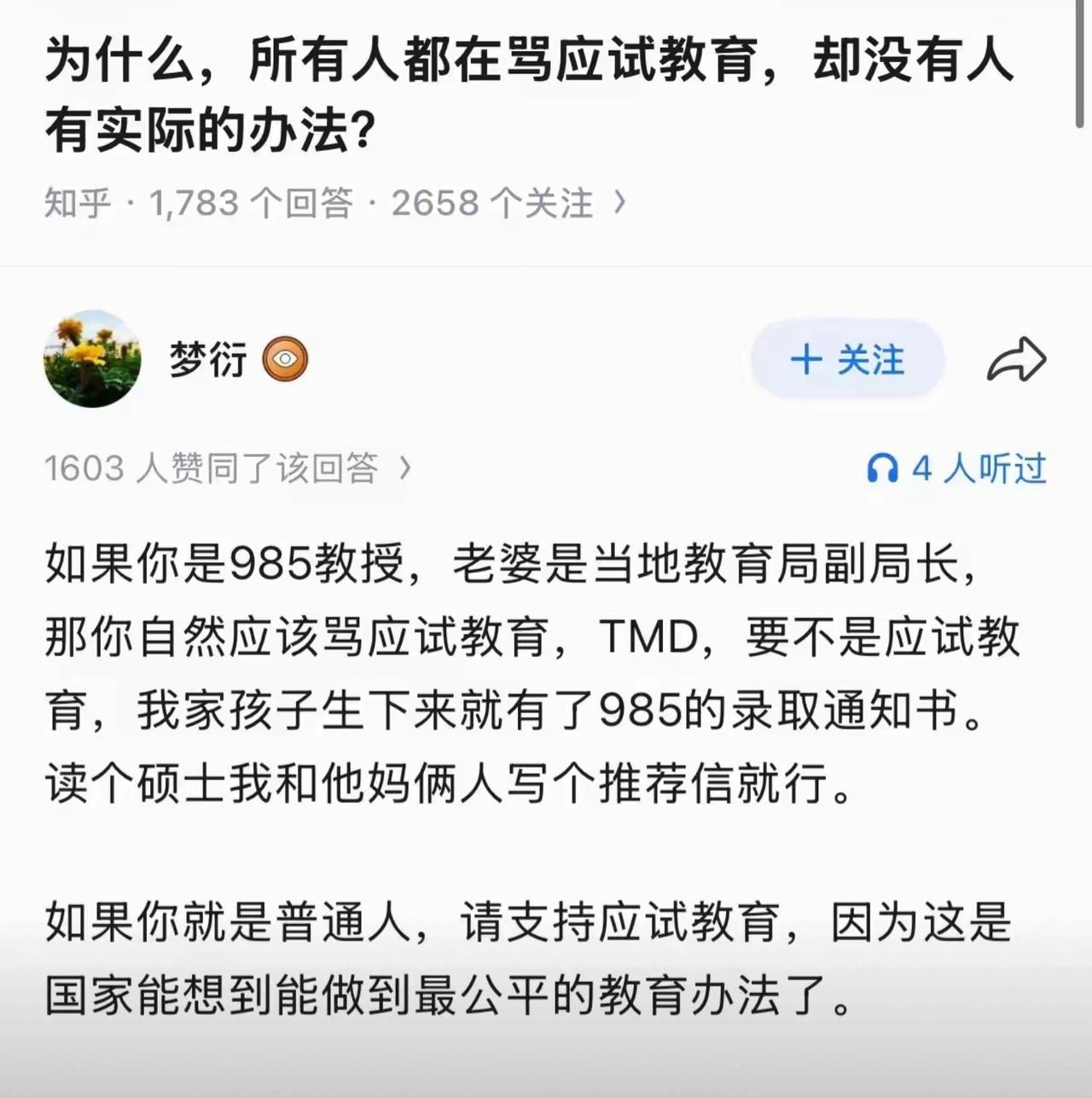Share this answer via the share arrow icon
The height and width of the screenshot is (1098, 1092).
pyautogui.click(x=1019, y=360)
